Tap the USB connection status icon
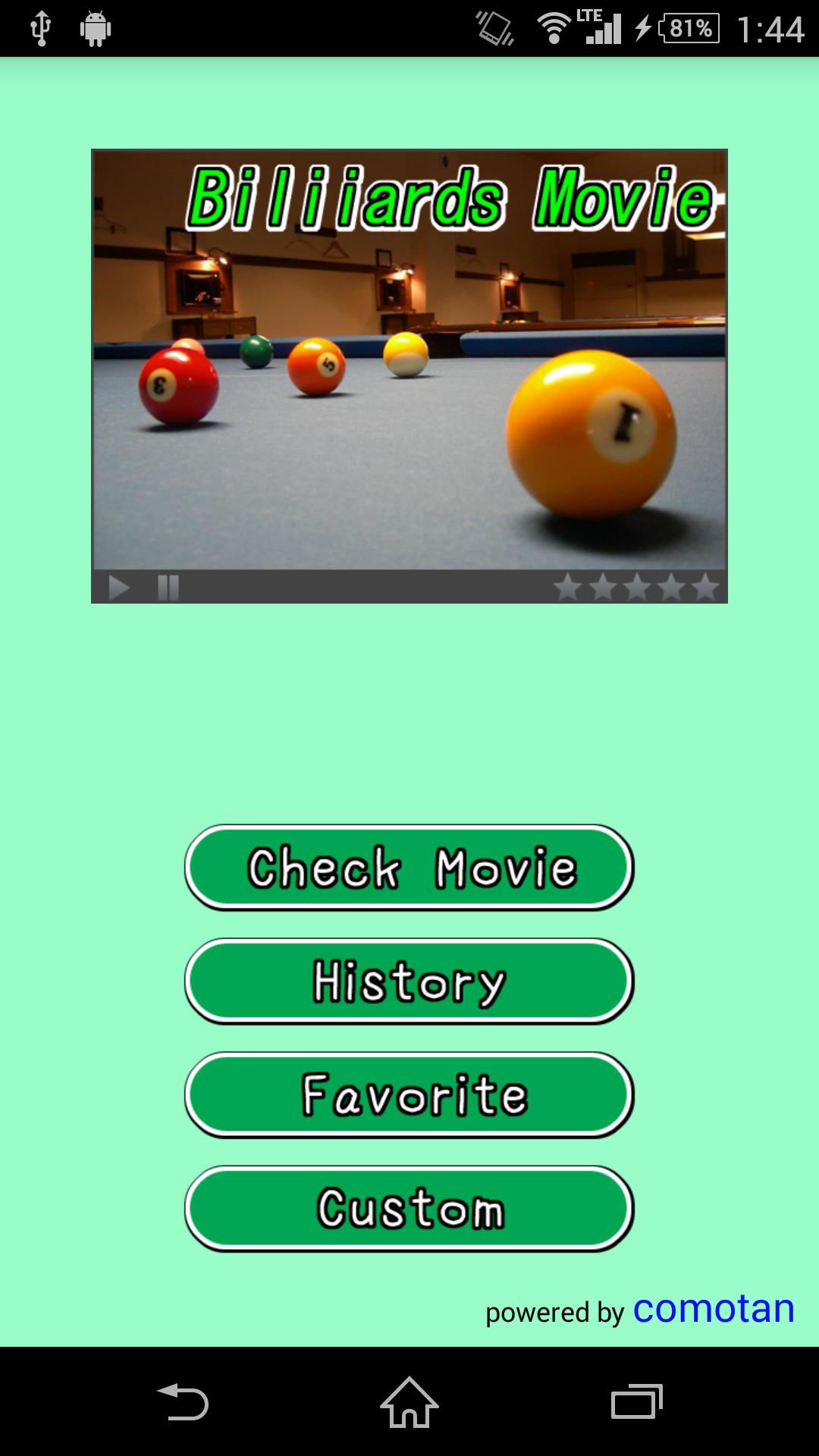The height and width of the screenshot is (1456, 819). pos(41,29)
